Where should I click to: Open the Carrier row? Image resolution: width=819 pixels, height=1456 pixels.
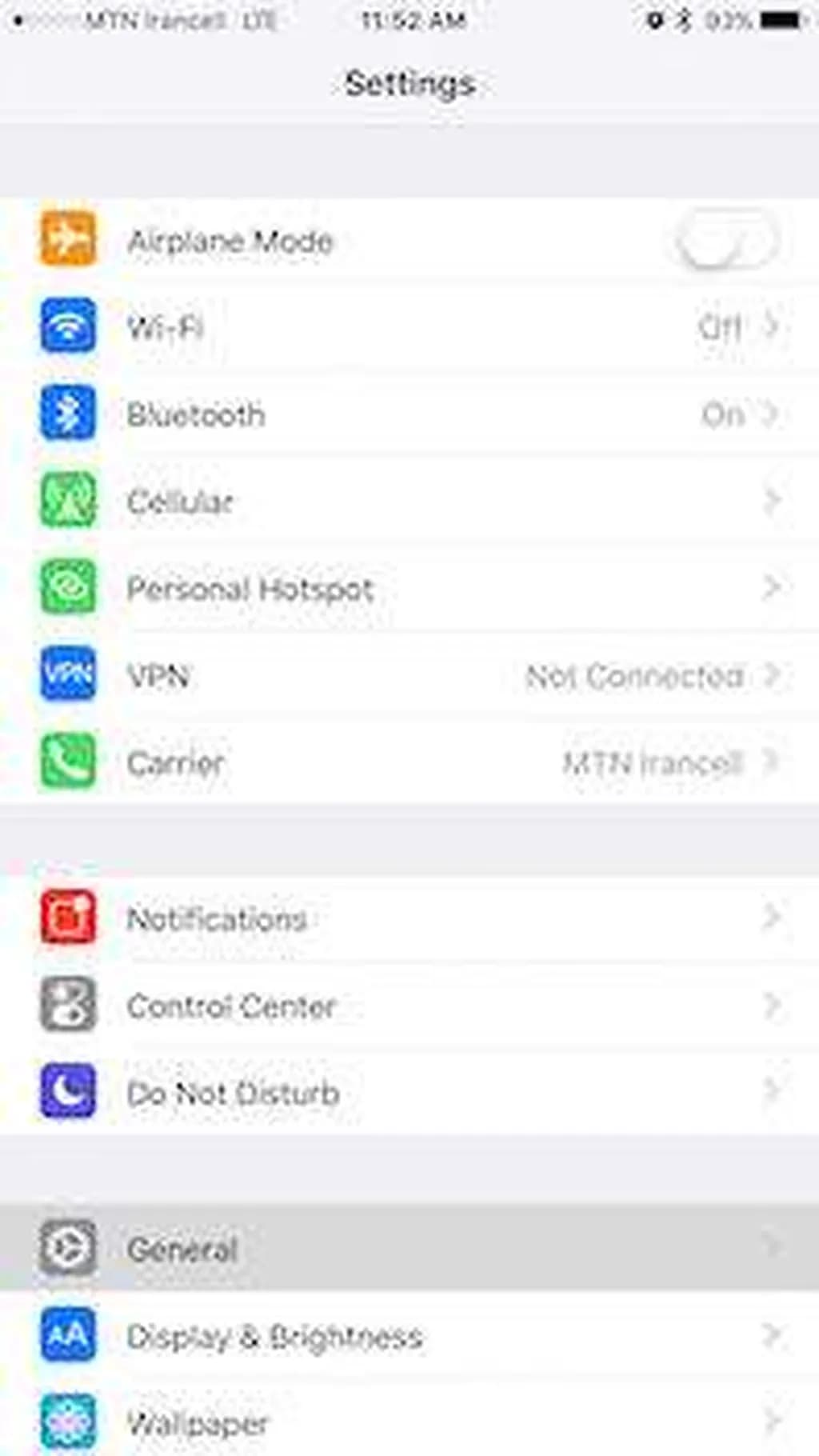[x=408, y=762]
